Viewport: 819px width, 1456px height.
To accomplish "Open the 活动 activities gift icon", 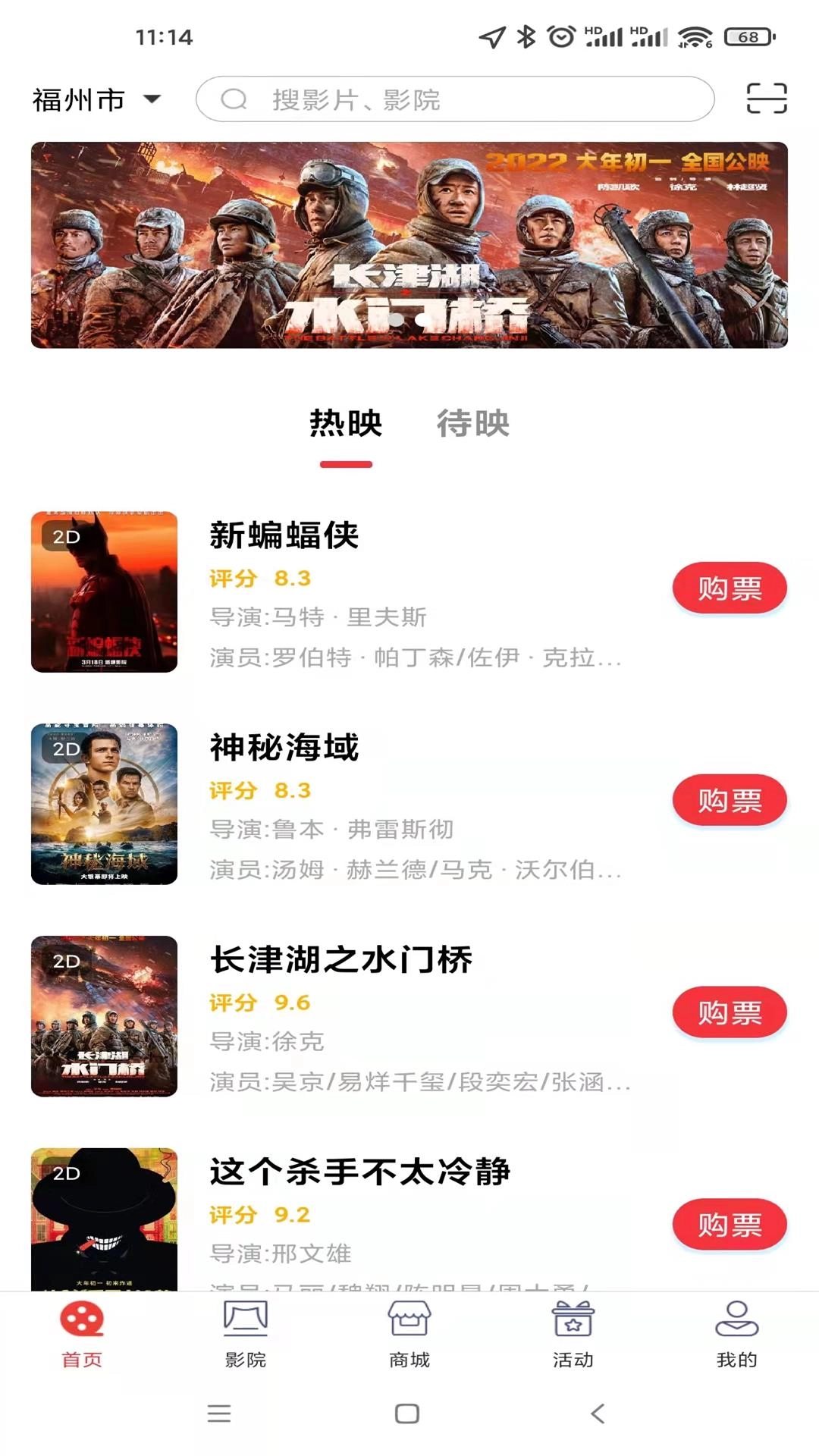I will point(573,1323).
